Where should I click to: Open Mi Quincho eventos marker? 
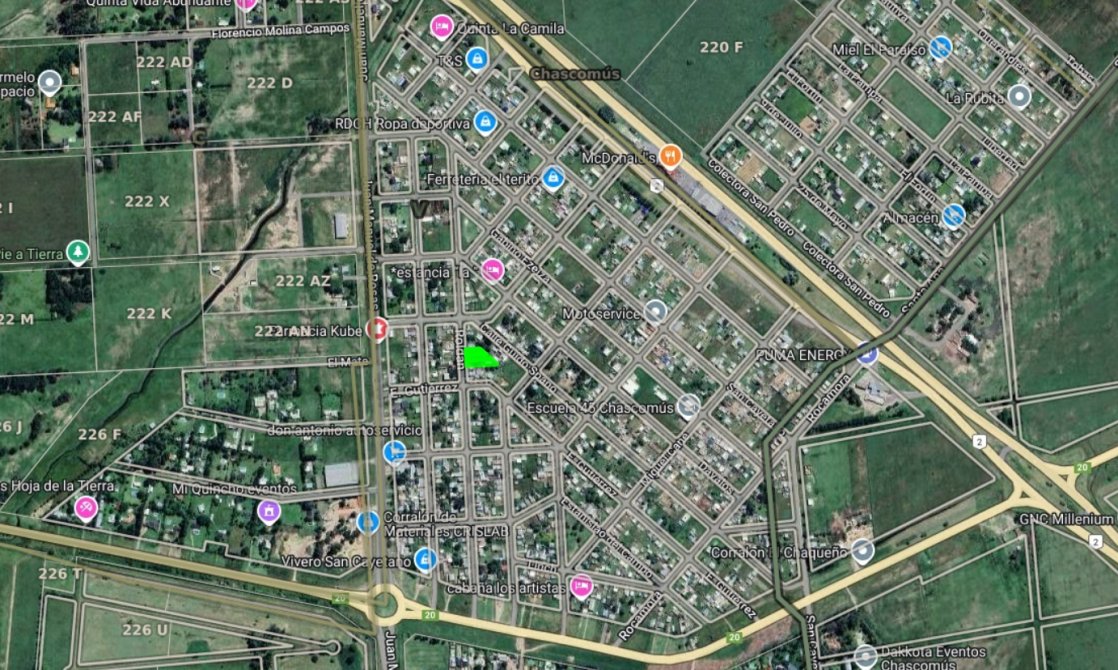tap(268, 512)
